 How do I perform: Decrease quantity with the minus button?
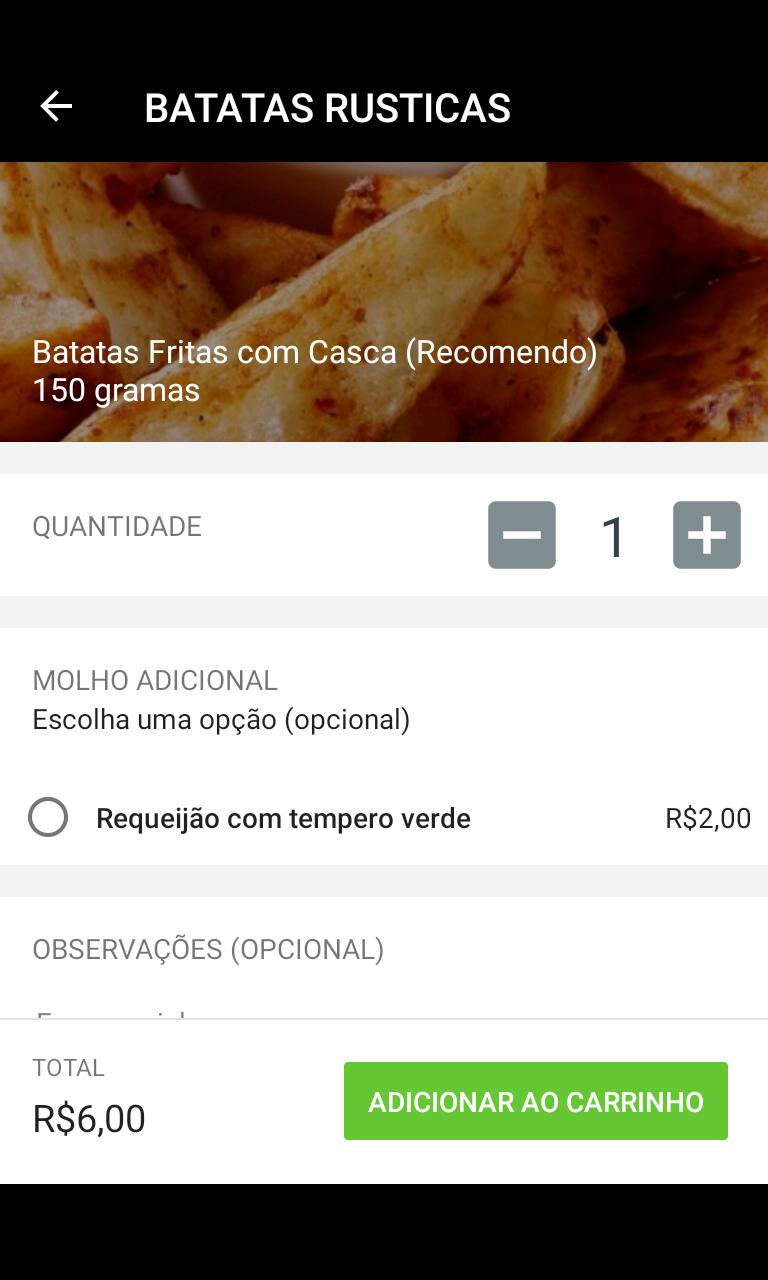pyautogui.click(x=522, y=535)
